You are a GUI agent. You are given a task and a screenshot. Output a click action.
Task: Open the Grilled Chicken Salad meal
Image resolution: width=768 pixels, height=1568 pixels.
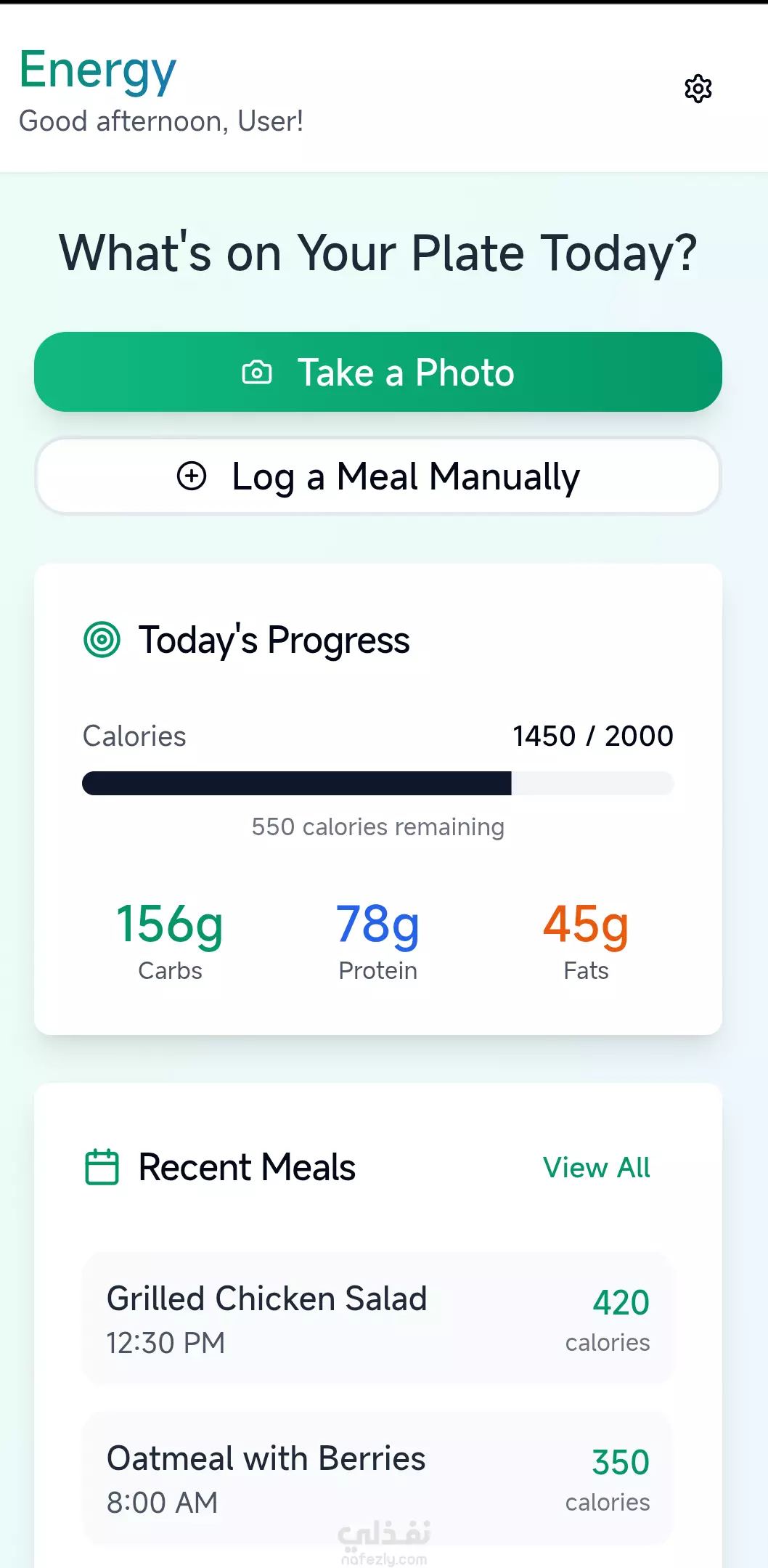[378, 1318]
